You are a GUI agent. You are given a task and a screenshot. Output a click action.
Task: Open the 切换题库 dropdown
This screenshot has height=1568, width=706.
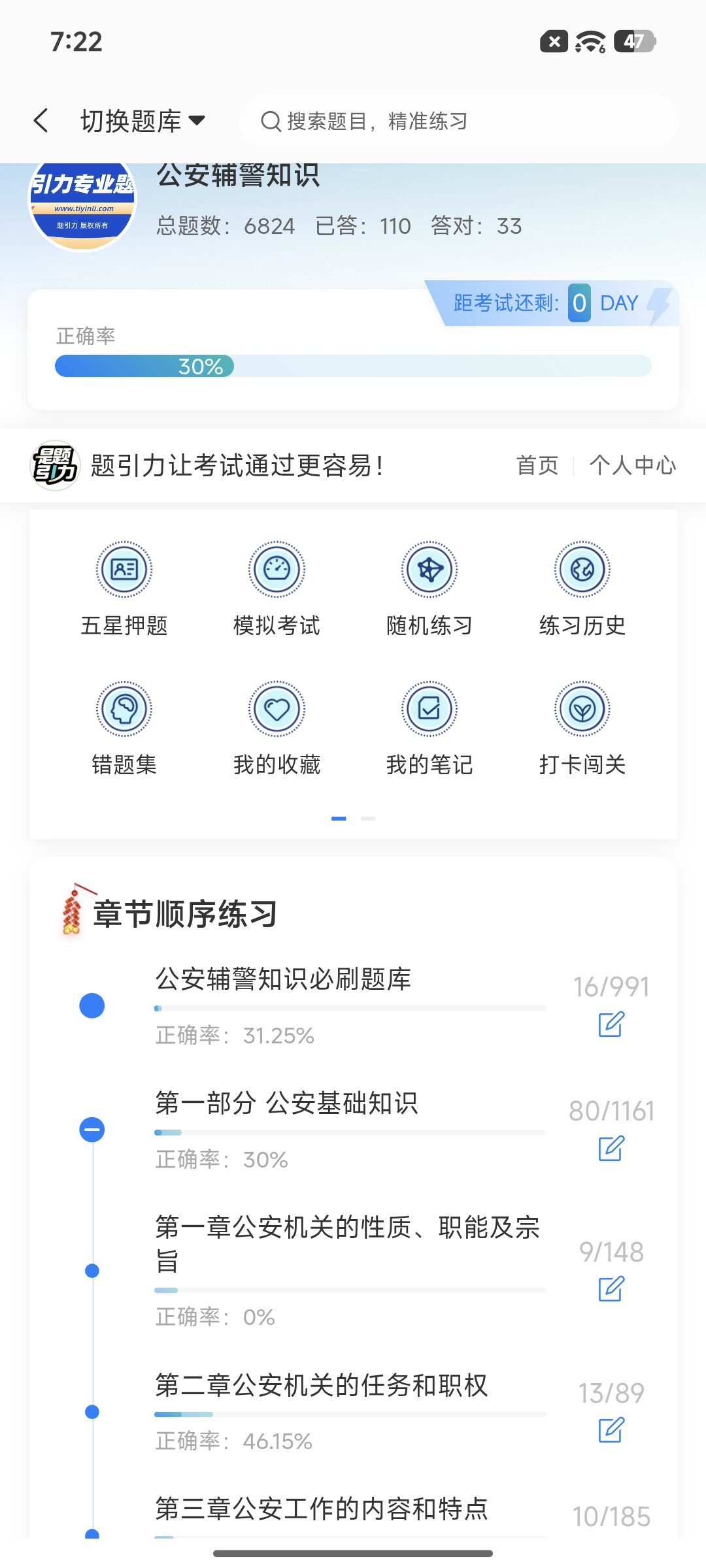click(143, 121)
